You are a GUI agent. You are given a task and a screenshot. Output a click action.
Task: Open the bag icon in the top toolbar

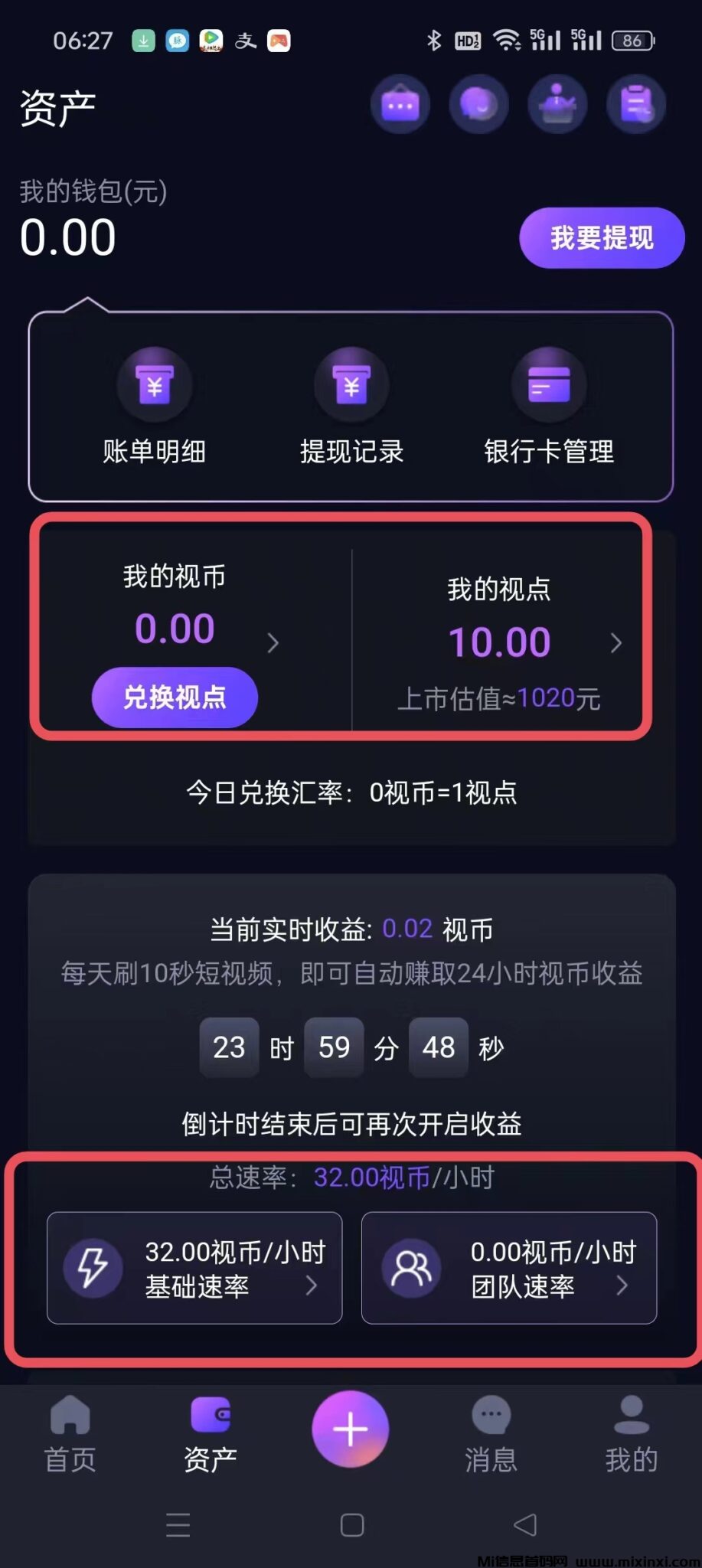[400, 105]
